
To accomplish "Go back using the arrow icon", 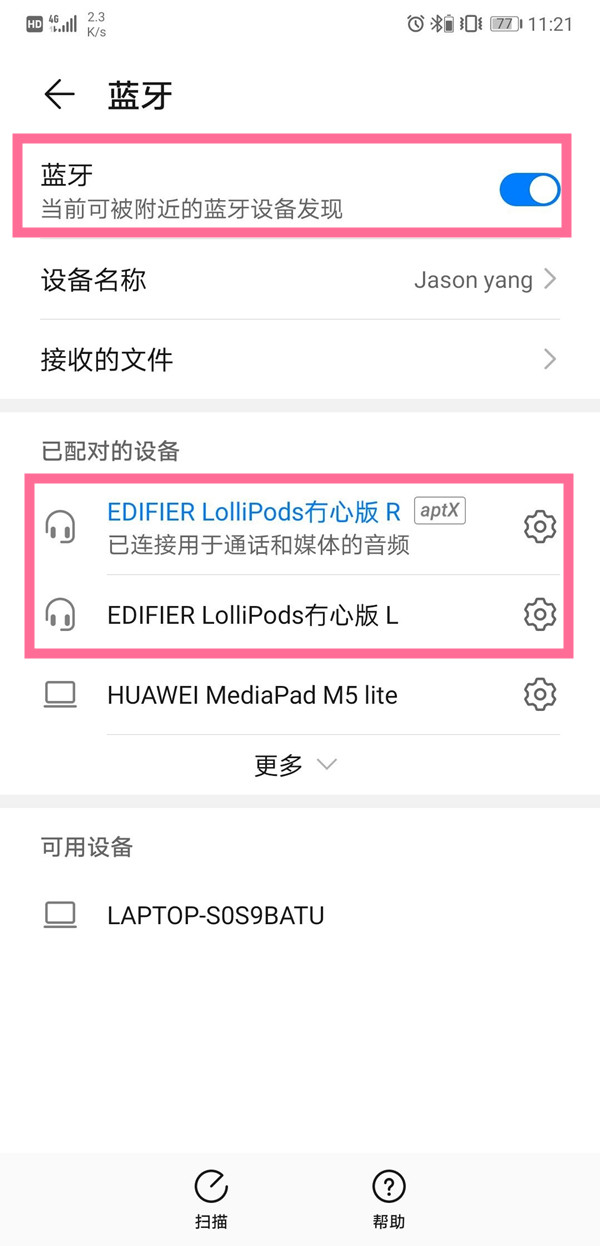I will click(x=60, y=95).
